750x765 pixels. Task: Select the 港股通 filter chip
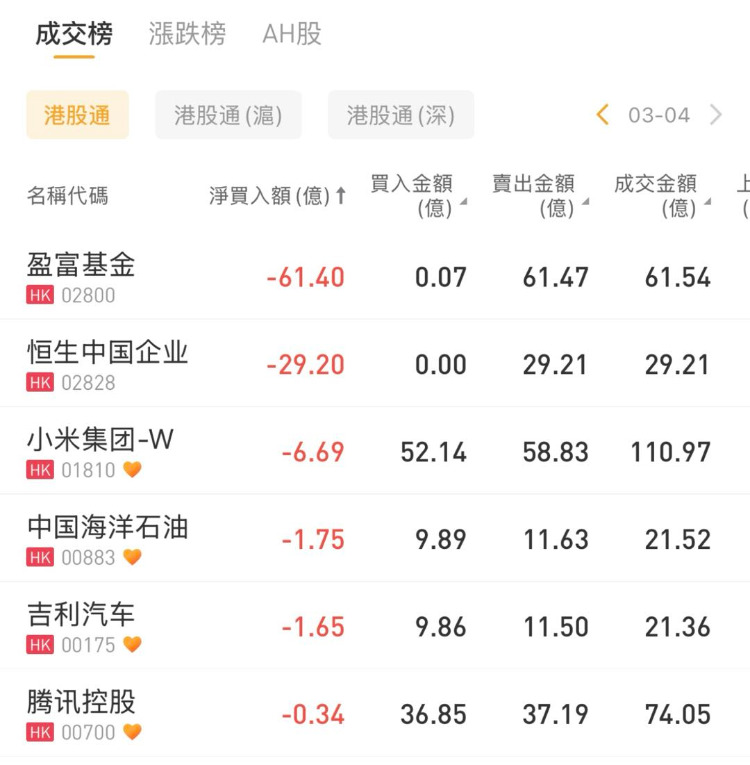tap(77, 115)
